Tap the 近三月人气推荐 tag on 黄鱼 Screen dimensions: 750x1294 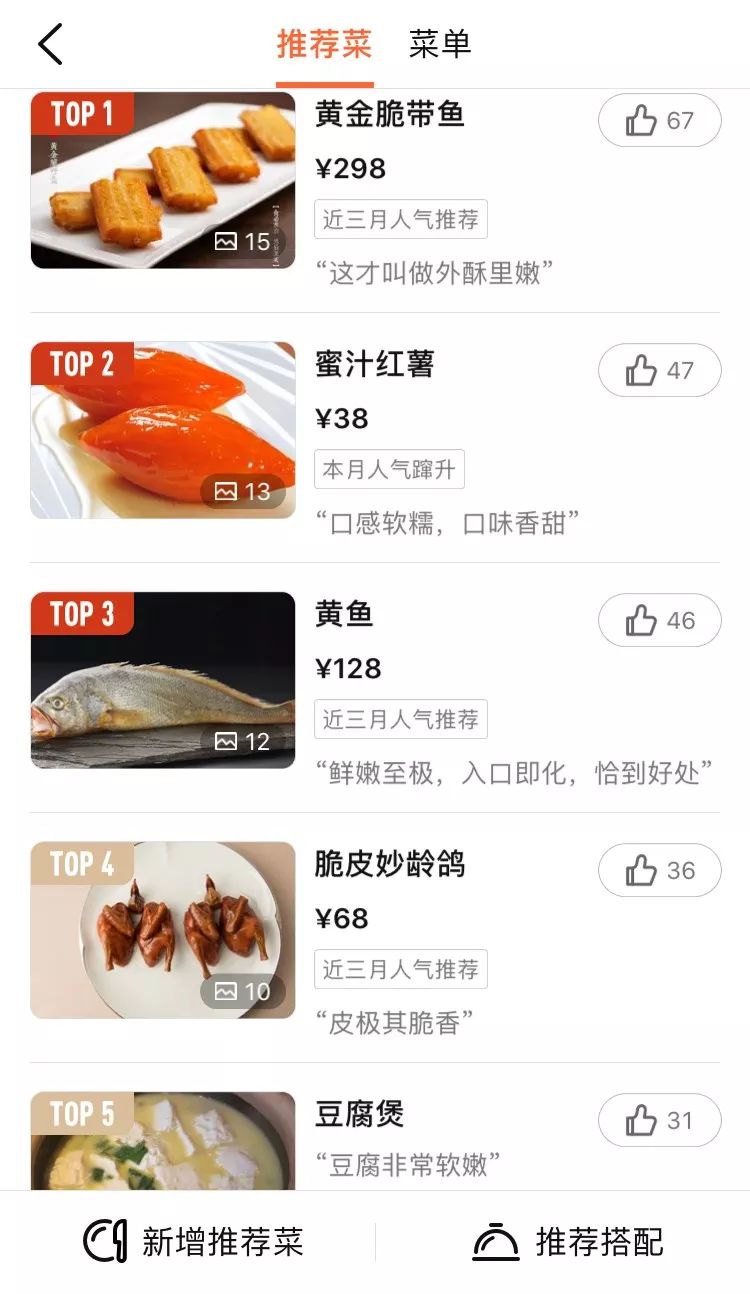401,719
